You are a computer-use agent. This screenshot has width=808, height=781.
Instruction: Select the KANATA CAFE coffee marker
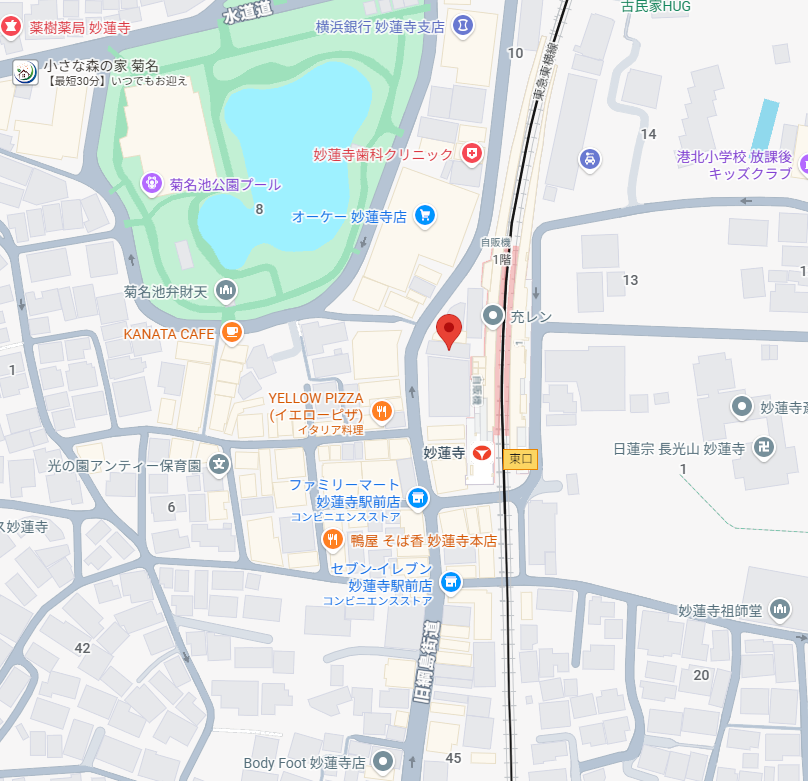click(232, 332)
